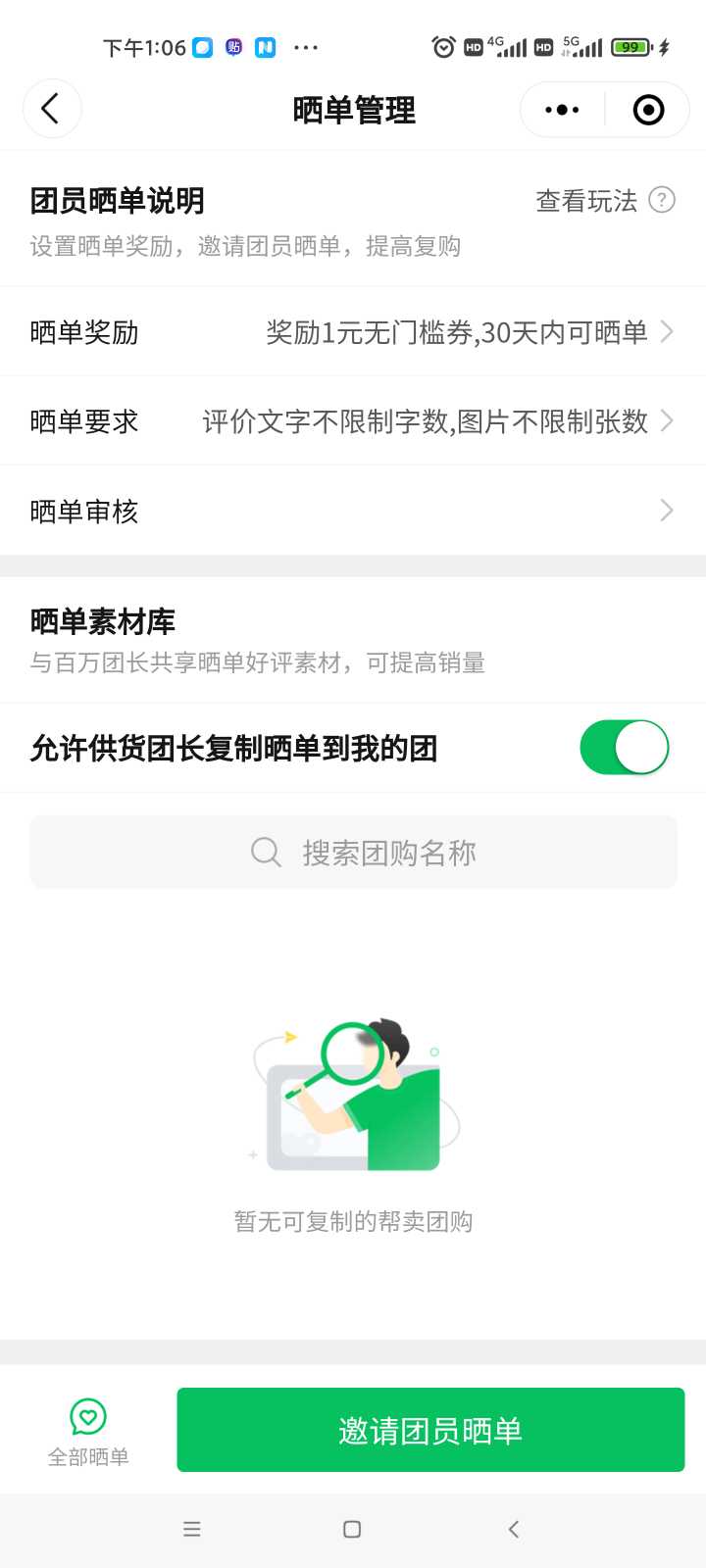The height and width of the screenshot is (1568, 706).
Task: Close the mini program via circle icon
Action: 648,110
